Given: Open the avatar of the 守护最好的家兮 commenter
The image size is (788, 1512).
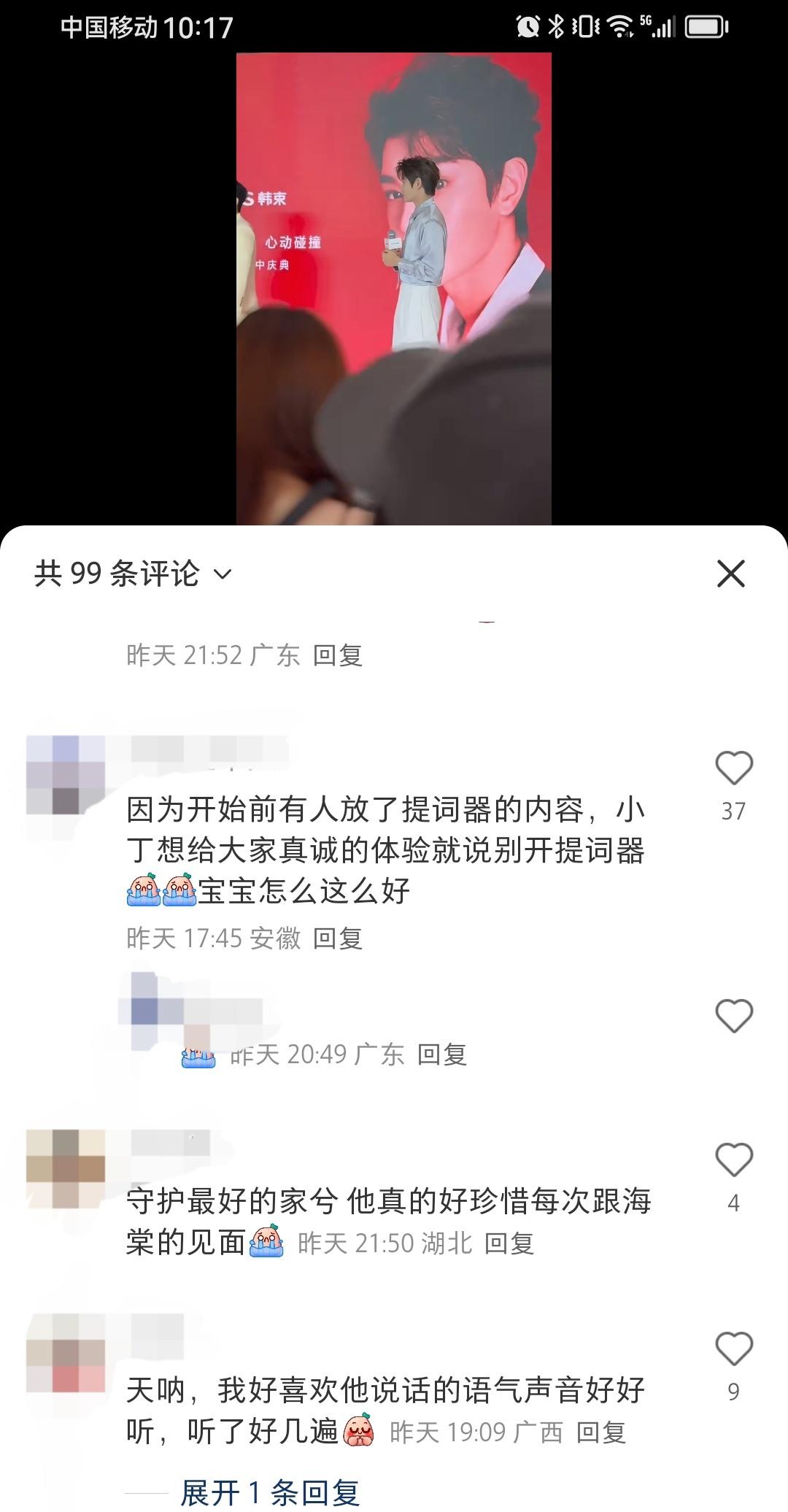Looking at the screenshot, I should [66, 1168].
